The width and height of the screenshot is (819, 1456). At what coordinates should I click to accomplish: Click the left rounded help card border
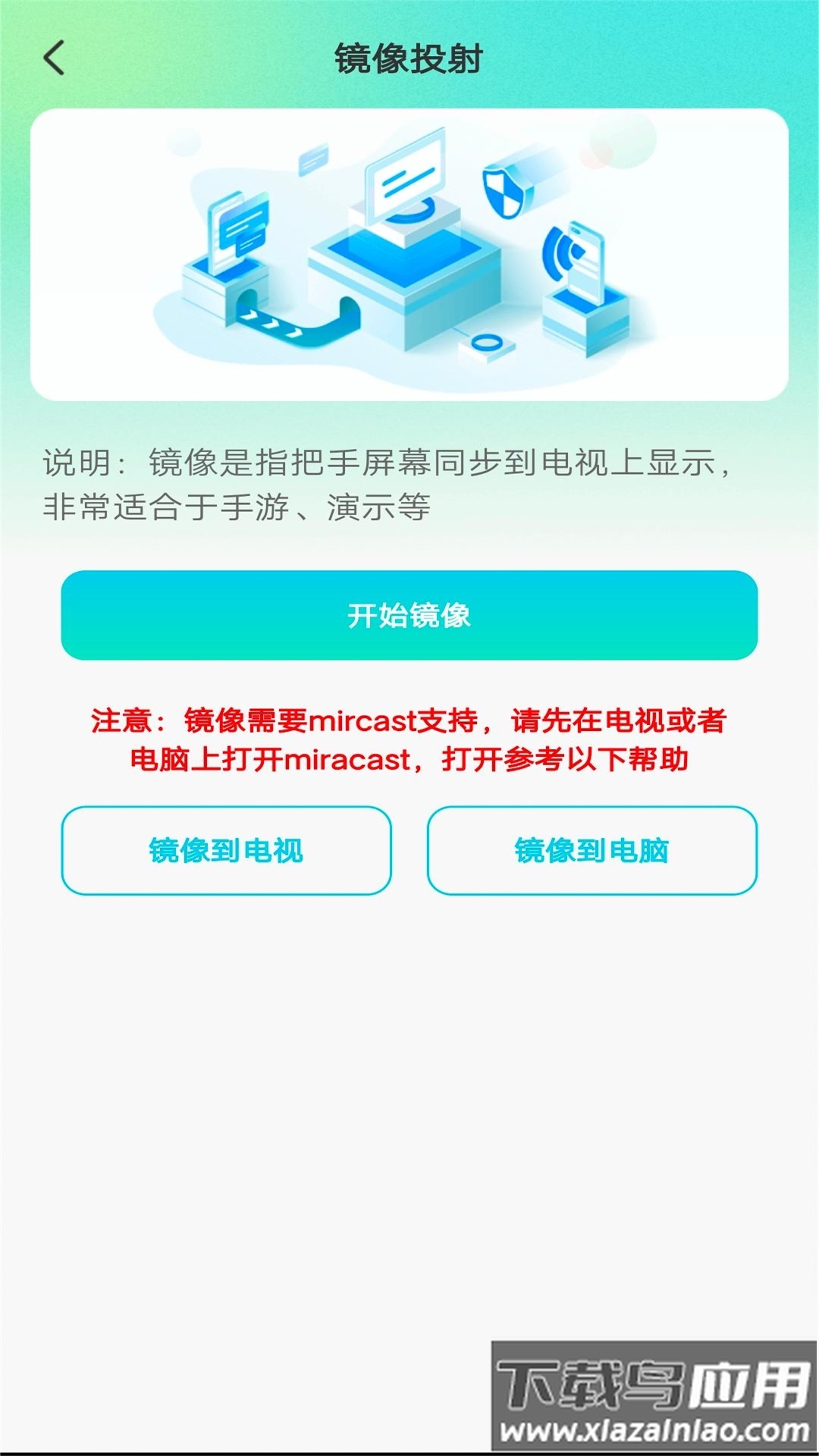click(x=65, y=852)
